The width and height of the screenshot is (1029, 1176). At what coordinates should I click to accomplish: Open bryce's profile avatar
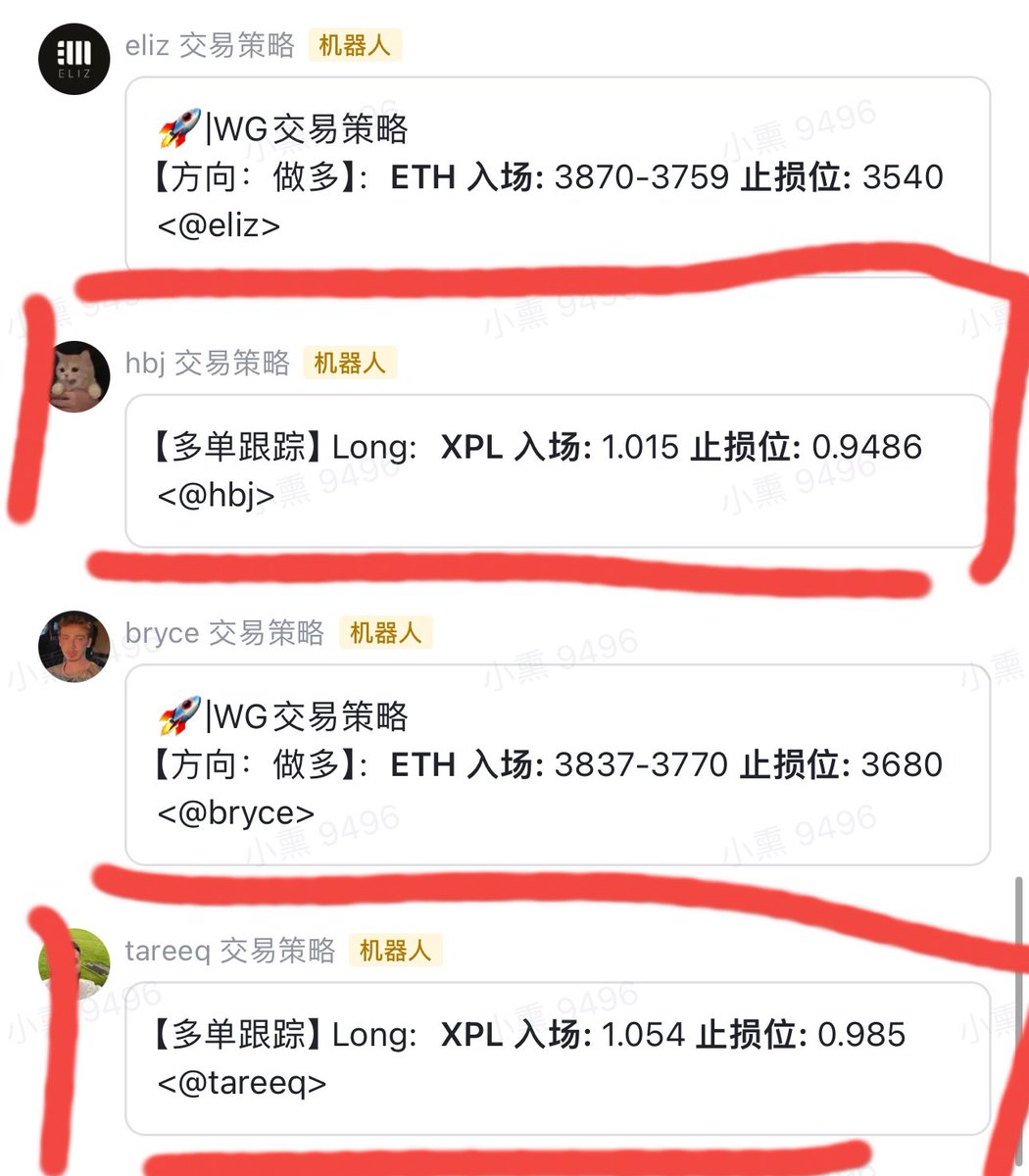tap(73, 646)
